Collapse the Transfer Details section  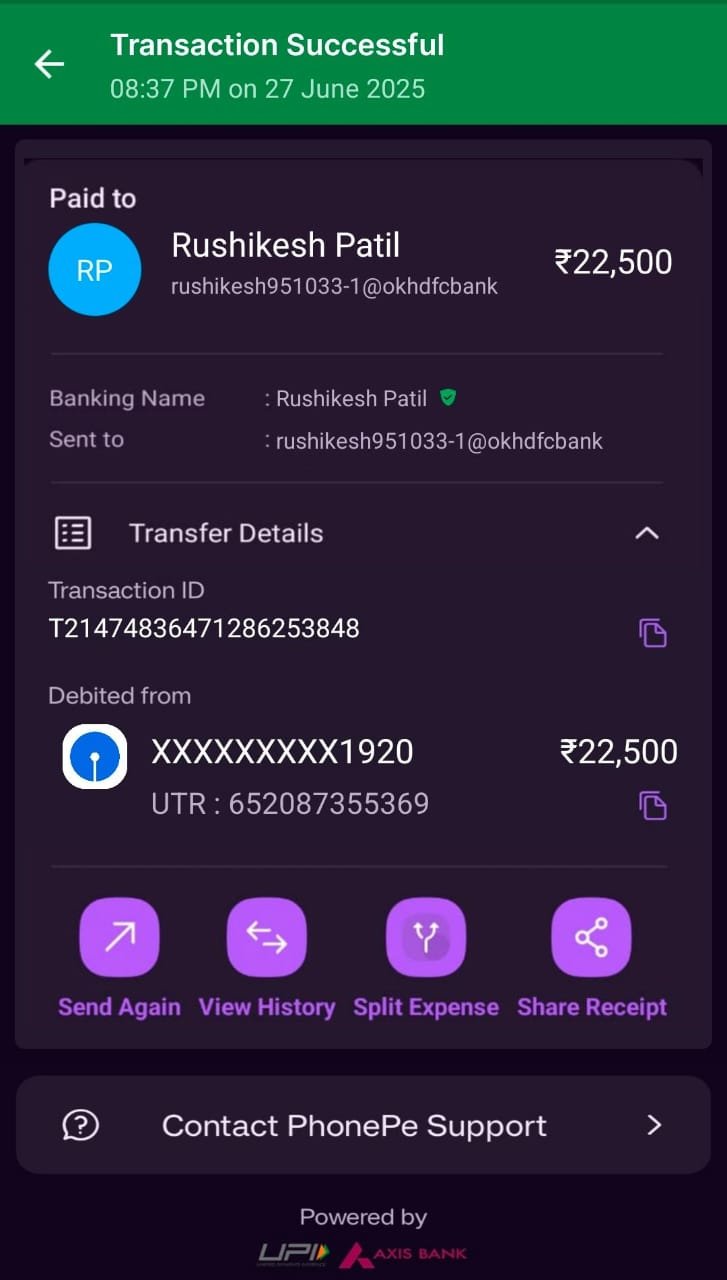coord(647,533)
